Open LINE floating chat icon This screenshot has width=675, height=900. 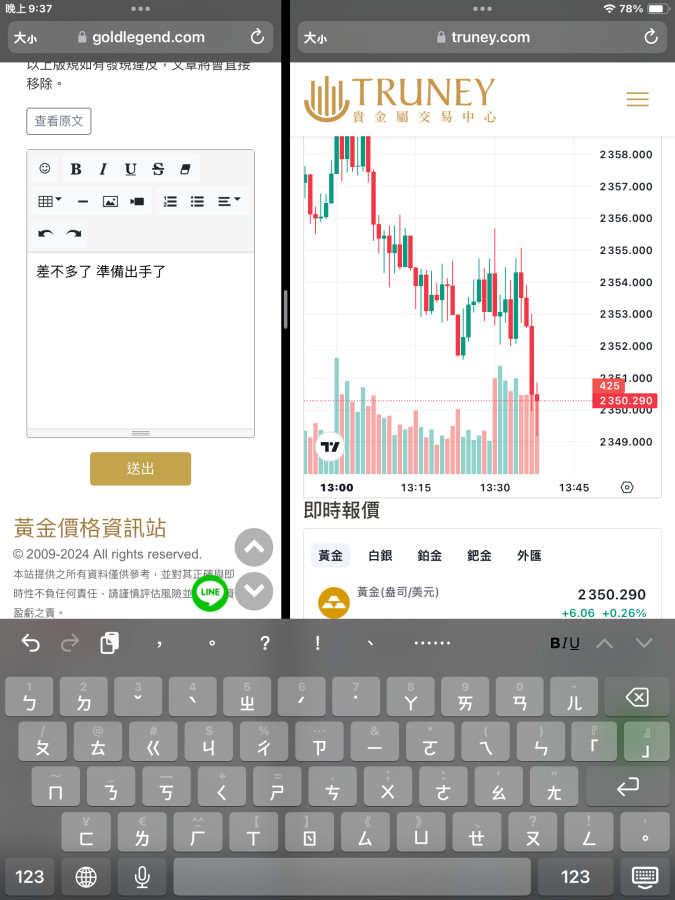click(210, 592)
